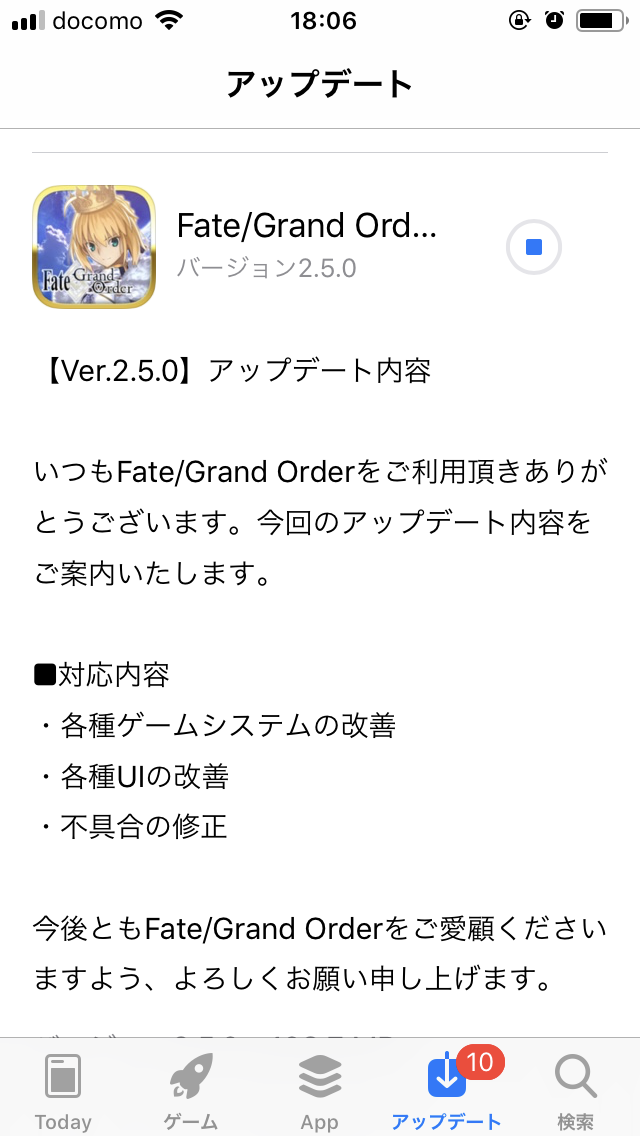Screen dimensions: 640x1136
Task: Switch to the App tab
Action: (x=320, y=1091)
